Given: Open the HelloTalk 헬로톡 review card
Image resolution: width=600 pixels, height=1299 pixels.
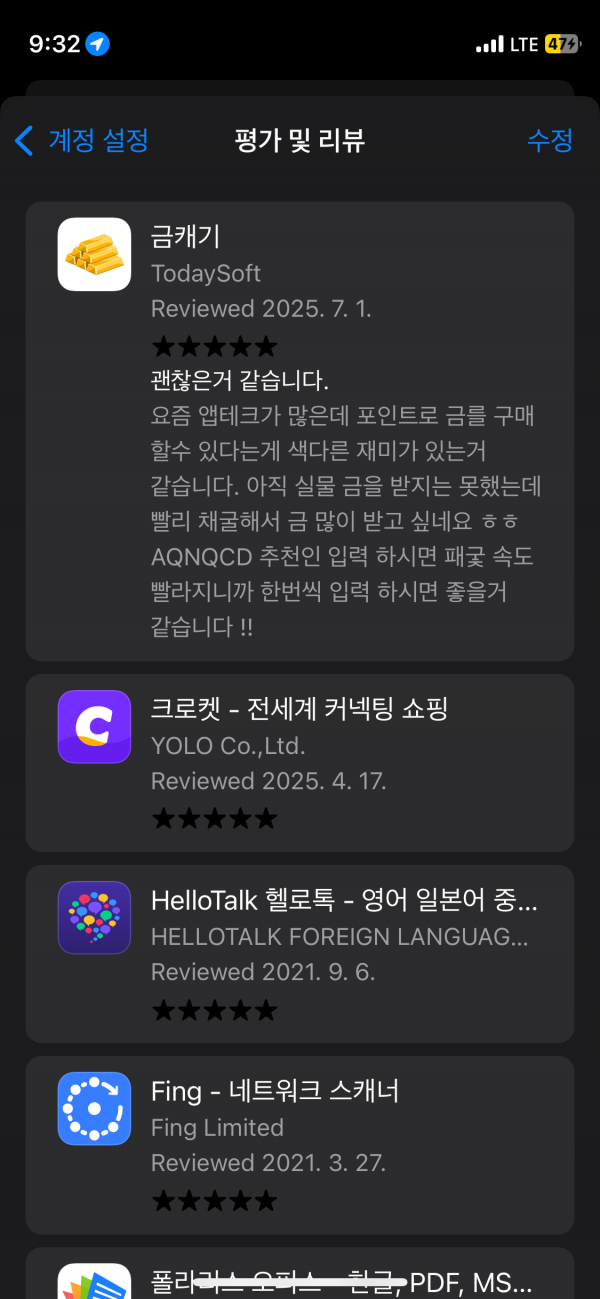Looking at the screenshot, I should [300, 954].
